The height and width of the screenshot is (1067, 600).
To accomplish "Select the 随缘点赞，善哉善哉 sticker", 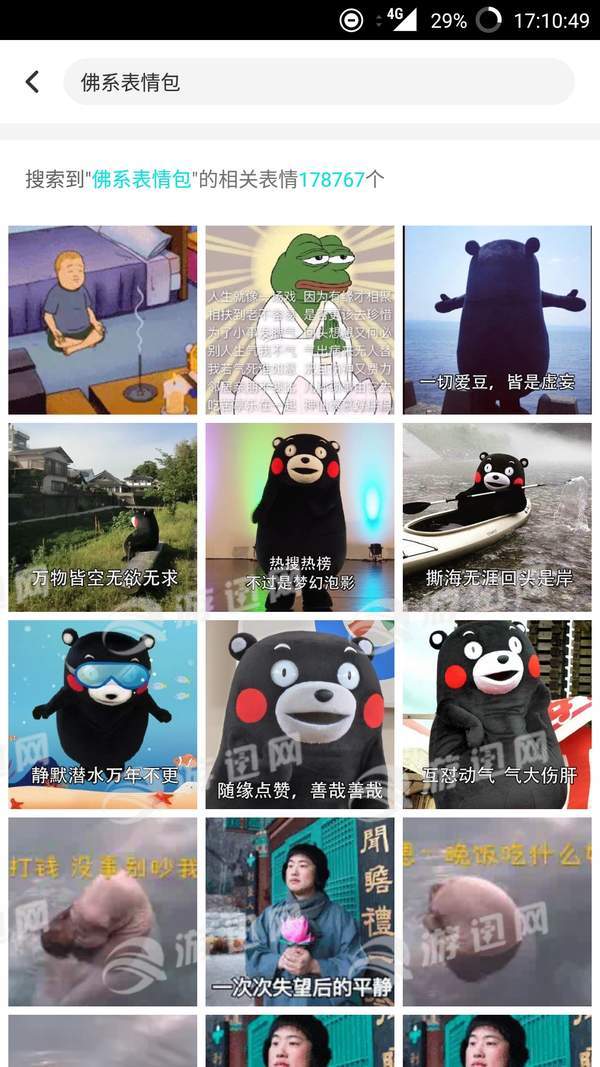I will click(300, 714).
